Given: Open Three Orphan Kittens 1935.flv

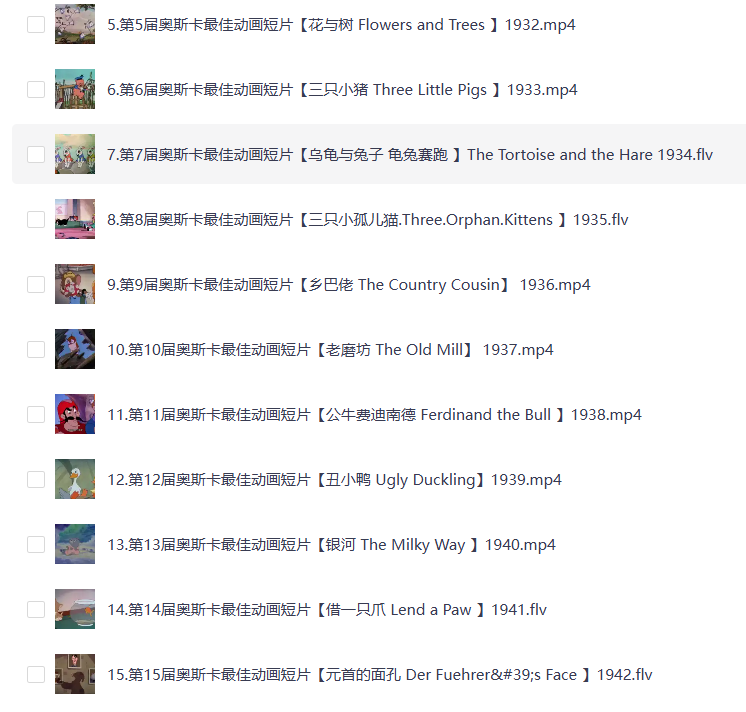Looking at the screenshot, I should click(x=367, y=220).
